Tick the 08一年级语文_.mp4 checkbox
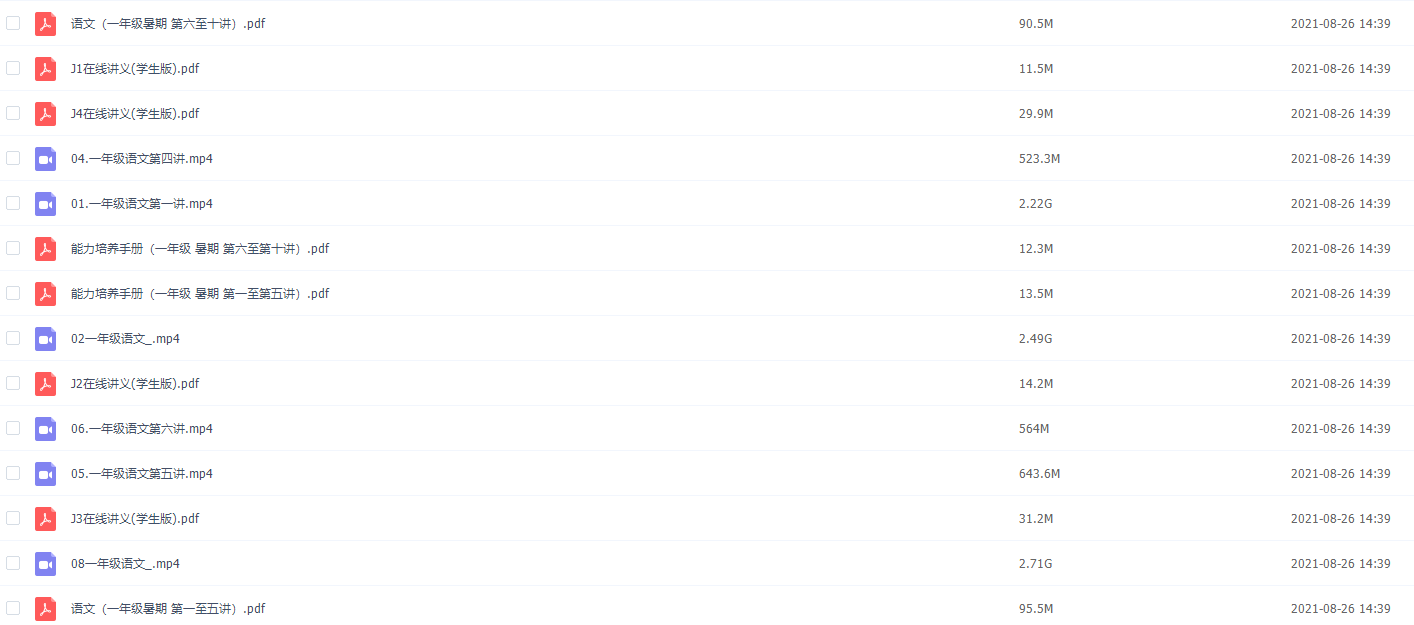 [x=13, y=563]
